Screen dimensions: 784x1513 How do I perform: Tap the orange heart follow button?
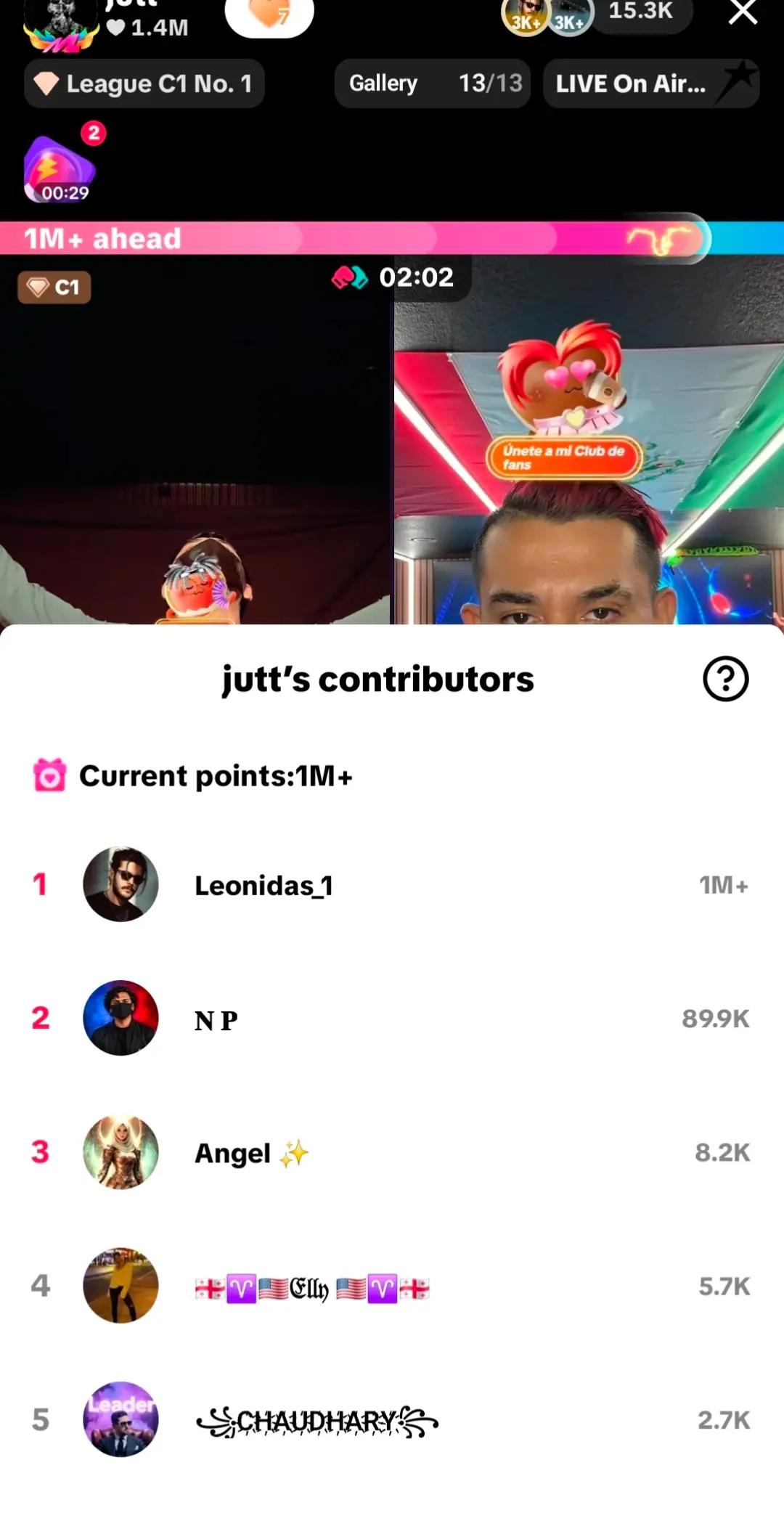point(269,15)
